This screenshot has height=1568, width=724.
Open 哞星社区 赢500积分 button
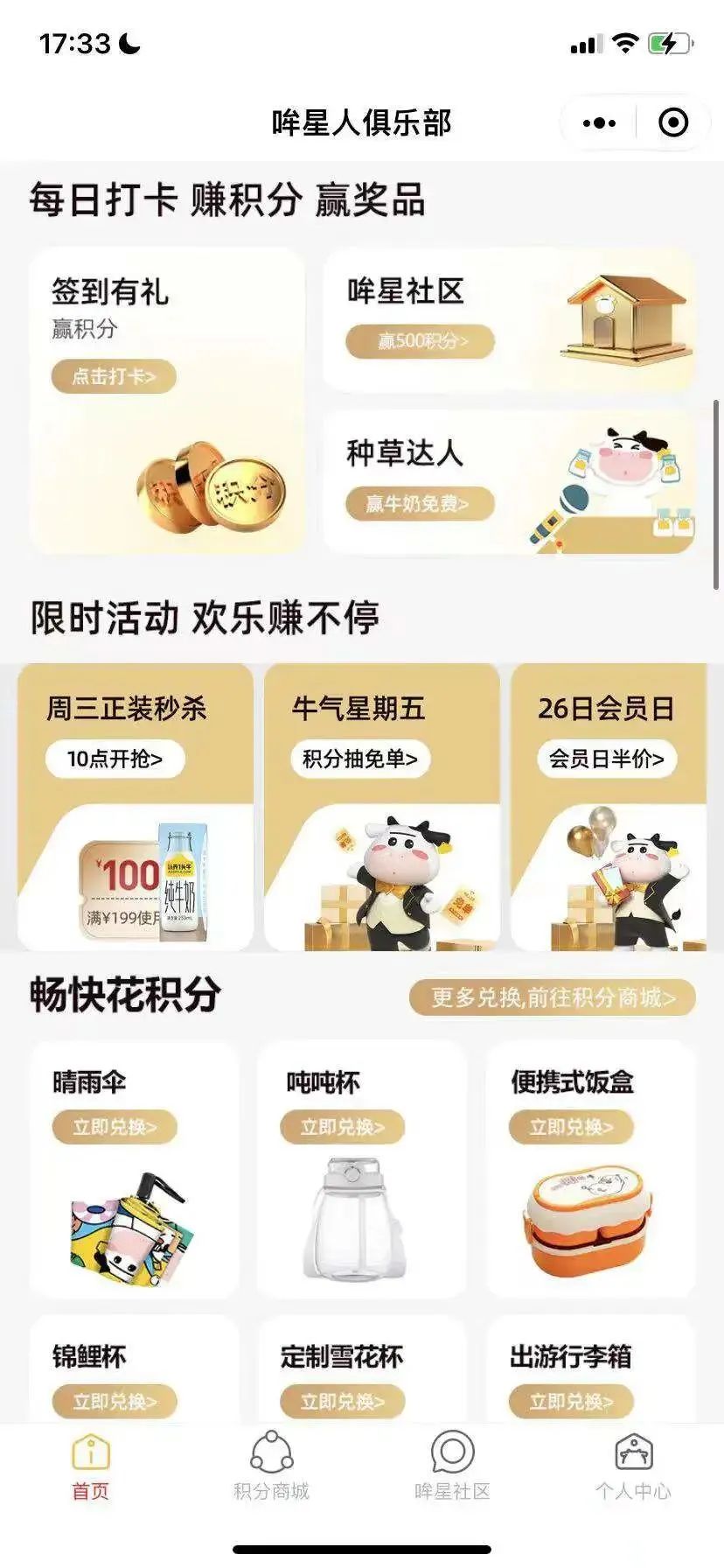pos(421,341)
